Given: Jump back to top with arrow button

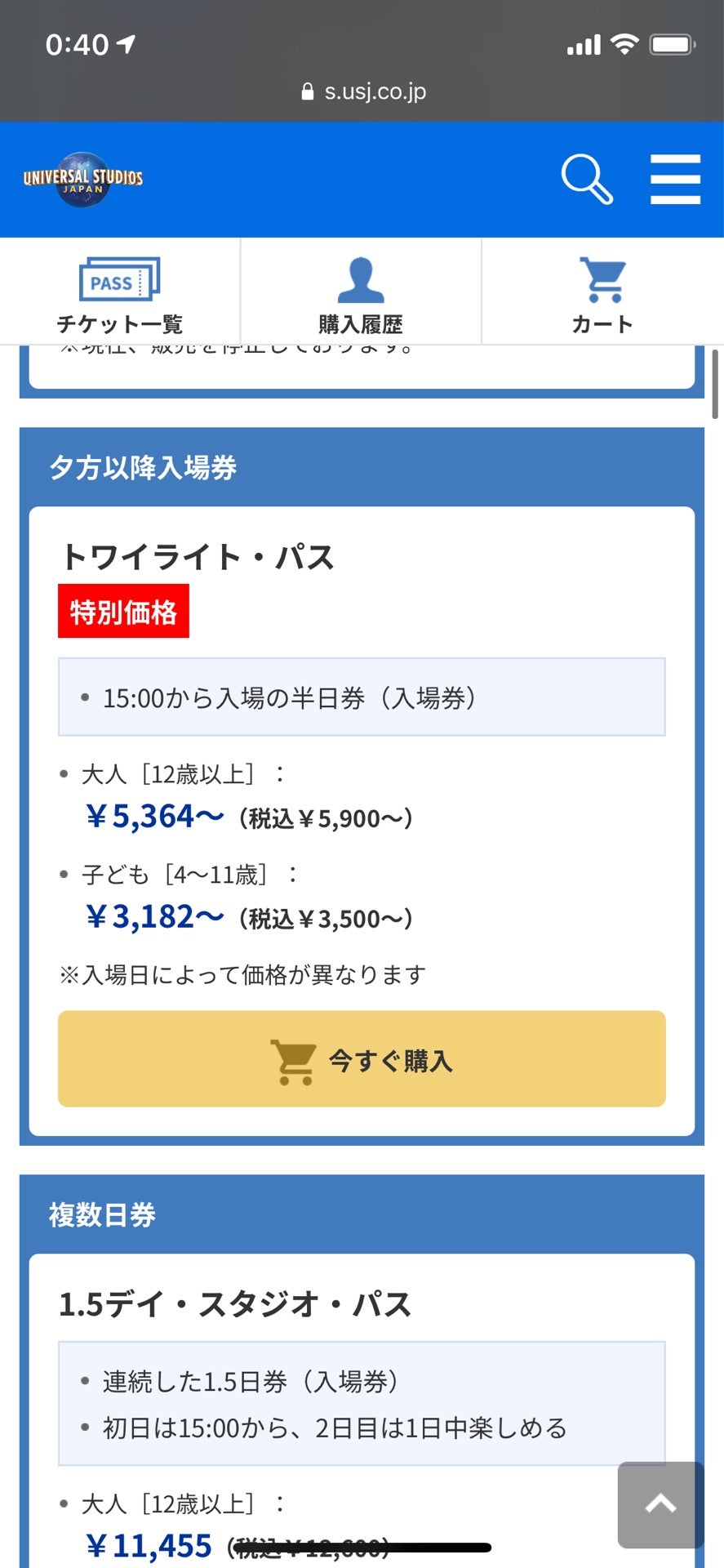Looking at the screenshot, I should pyautogui.click(x=660, y=1504).
